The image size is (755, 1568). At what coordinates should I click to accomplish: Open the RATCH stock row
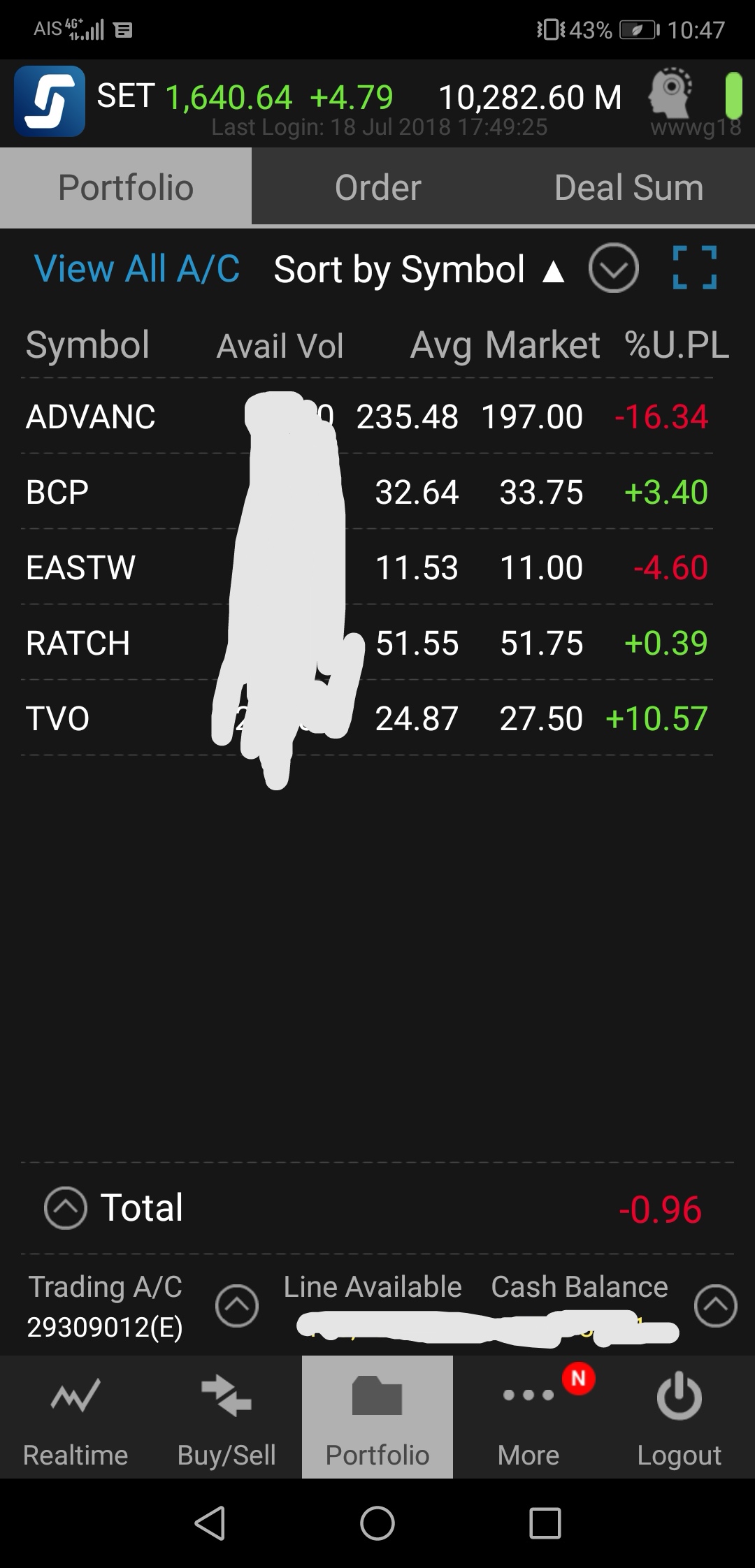click(78, 643)
